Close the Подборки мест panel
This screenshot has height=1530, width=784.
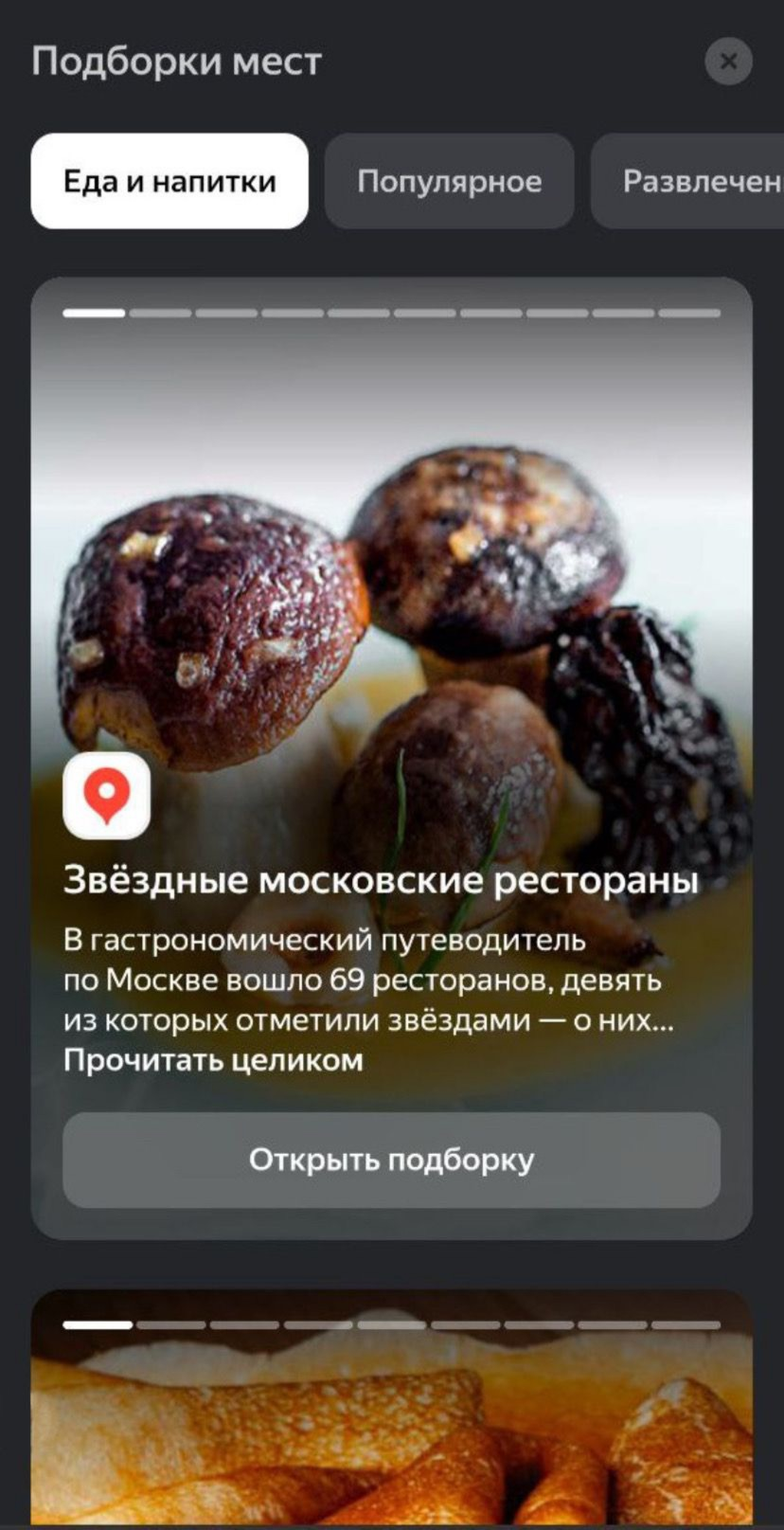point(728,62)
